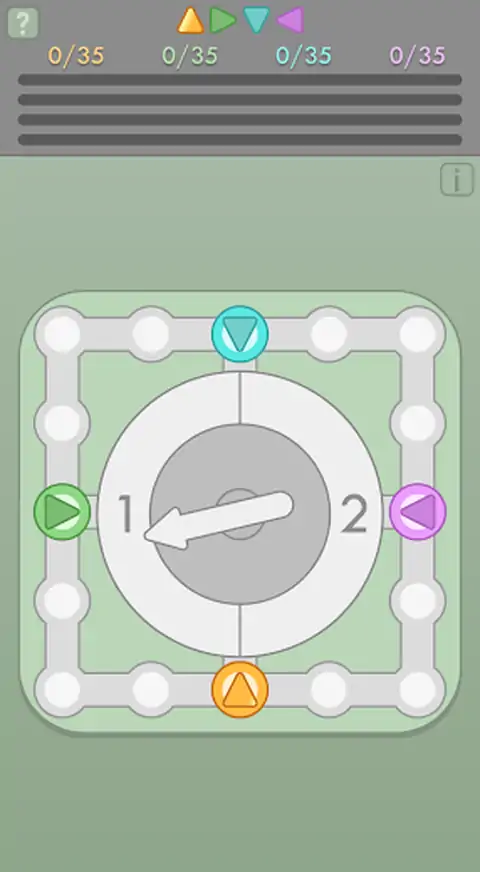Screen dimensions: 480x872
Task: Tap the cyan down-arrow piece
Action: coord(240,334)
